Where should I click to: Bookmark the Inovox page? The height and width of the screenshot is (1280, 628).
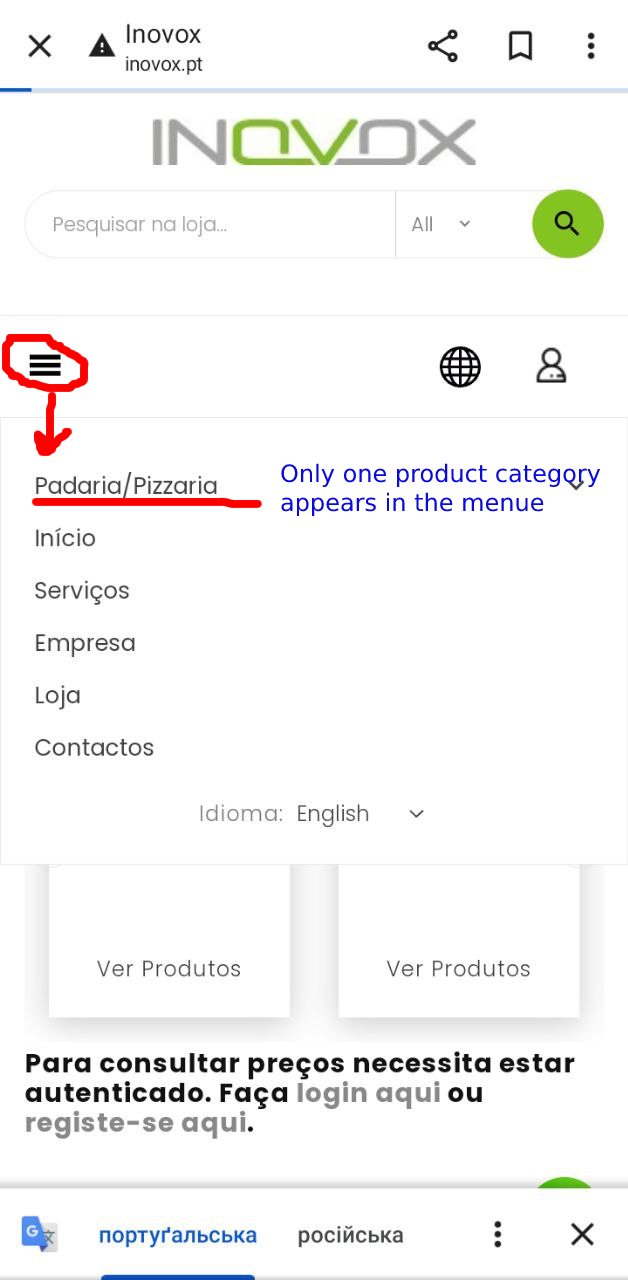[x=520, y=46]
